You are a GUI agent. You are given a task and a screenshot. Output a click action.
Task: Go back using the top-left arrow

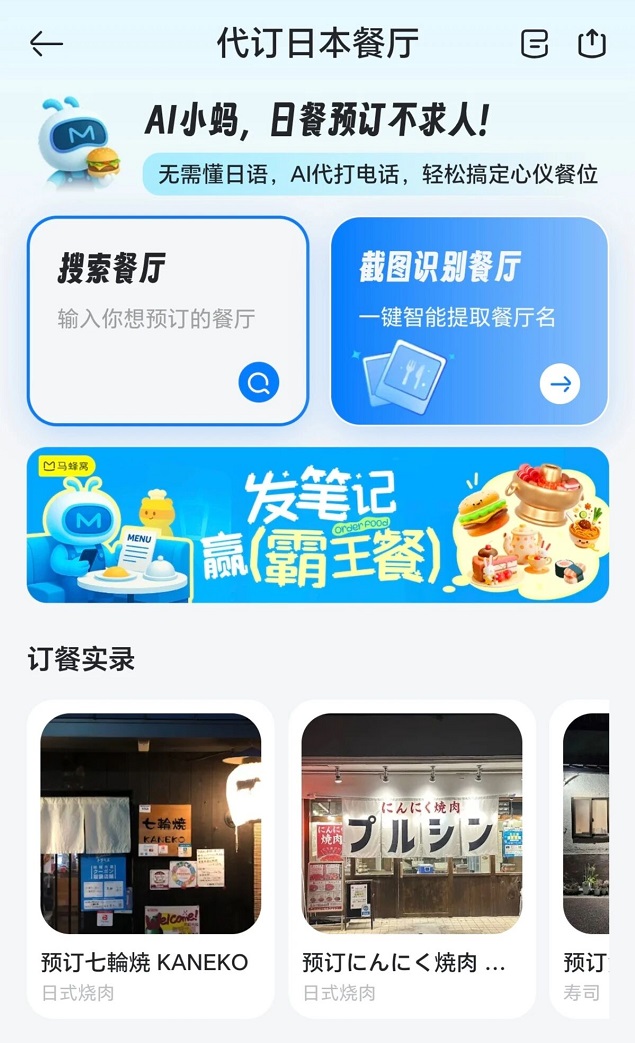pyautogui.click(x=46, y=44)
